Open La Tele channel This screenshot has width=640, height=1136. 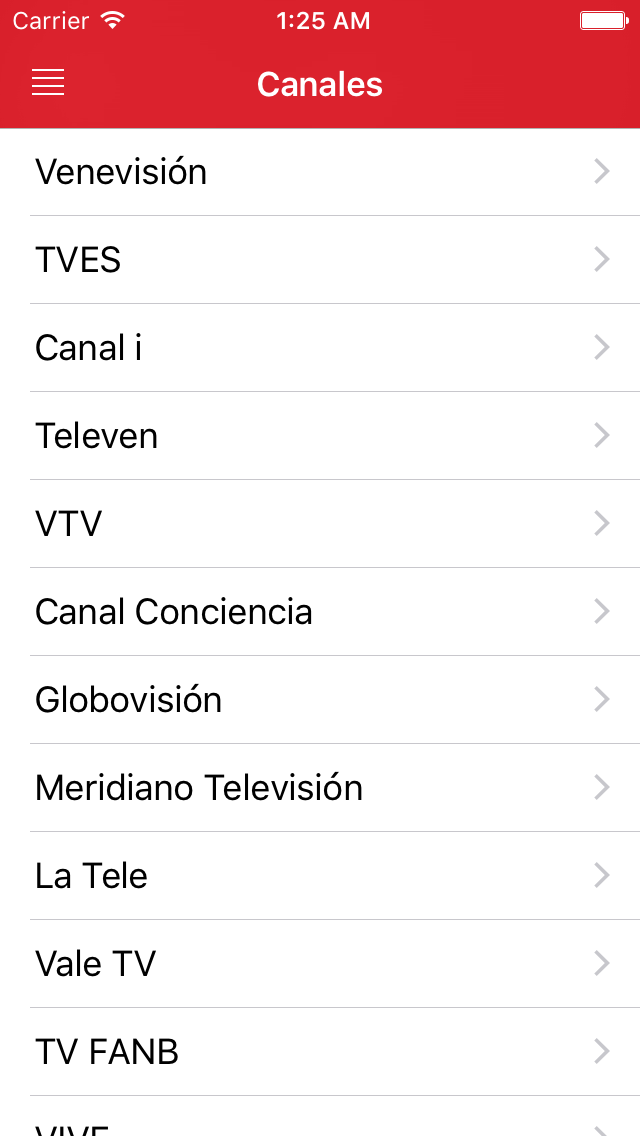[x=320, y=876]
